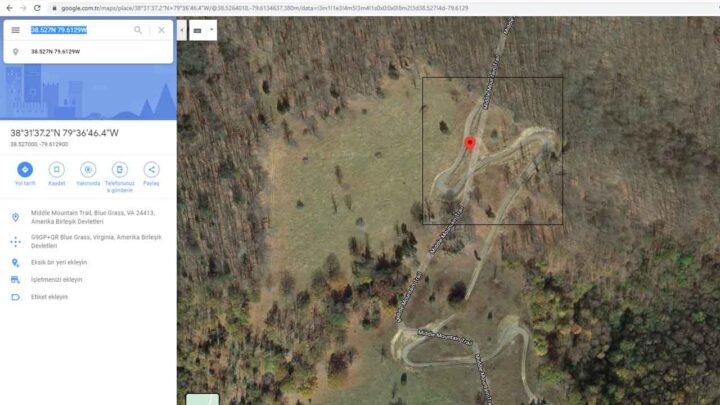Search nearby using Yakınında
720x405 pixels.
[x=88, y=170]
